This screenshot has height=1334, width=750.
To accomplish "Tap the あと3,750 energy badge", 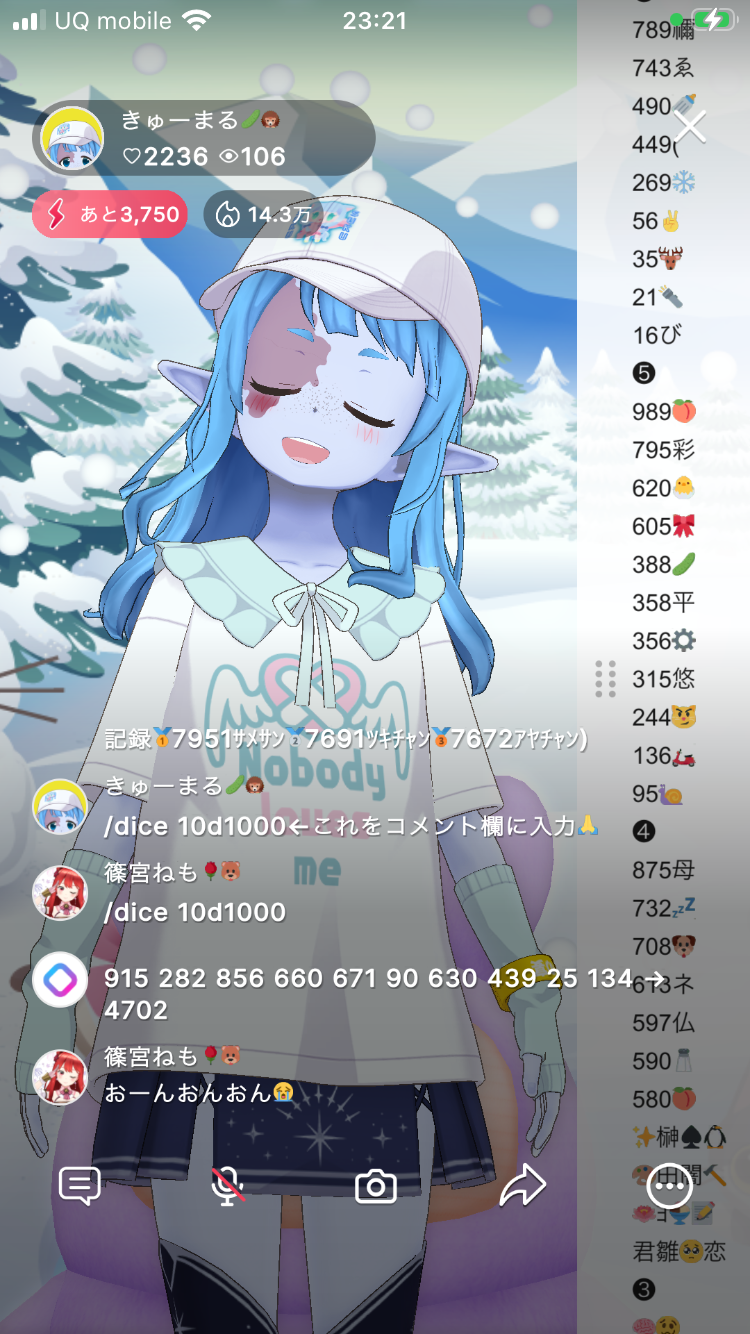I will 110,214.
